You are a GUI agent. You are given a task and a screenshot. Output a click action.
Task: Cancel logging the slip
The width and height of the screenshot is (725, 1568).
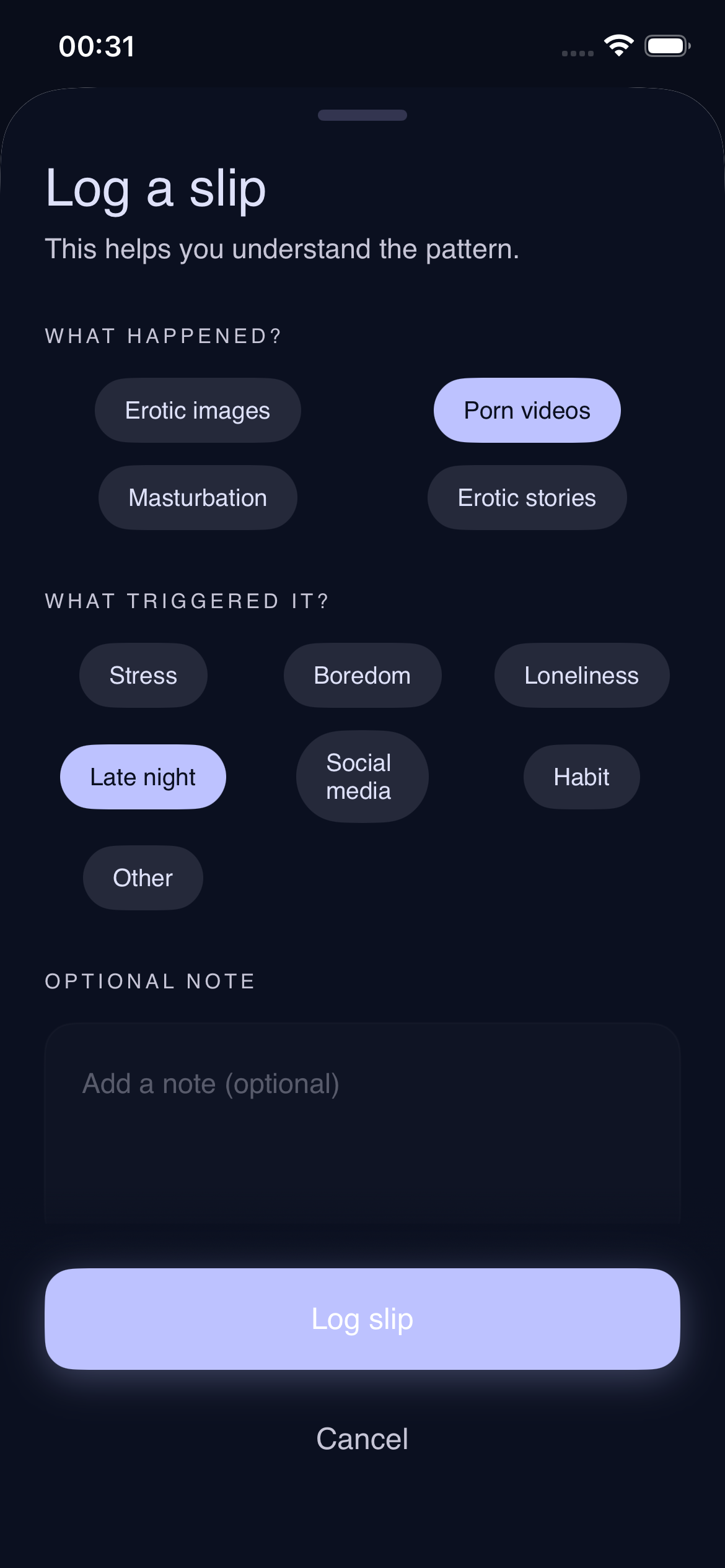pos(362,1439)
